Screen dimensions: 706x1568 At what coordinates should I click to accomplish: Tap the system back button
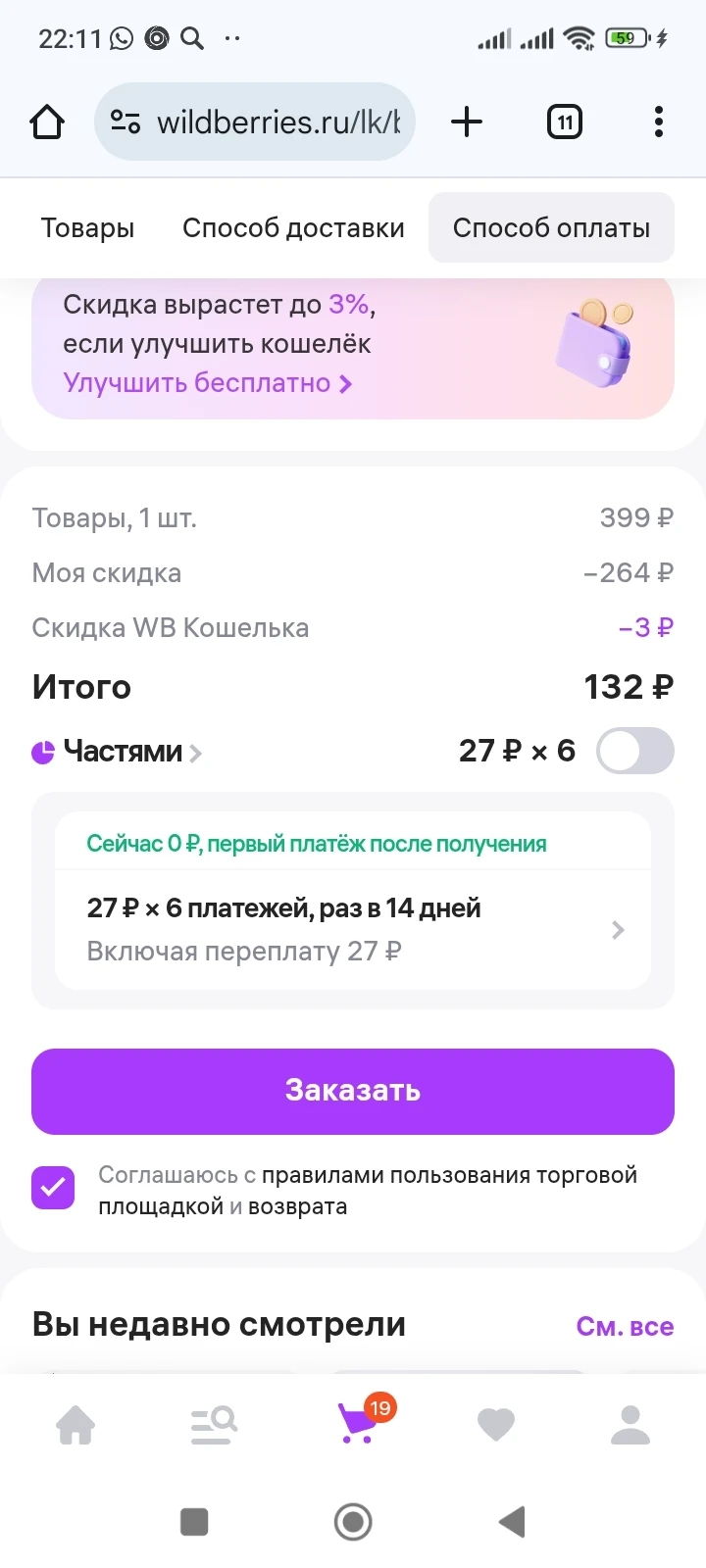[512, 1522]
